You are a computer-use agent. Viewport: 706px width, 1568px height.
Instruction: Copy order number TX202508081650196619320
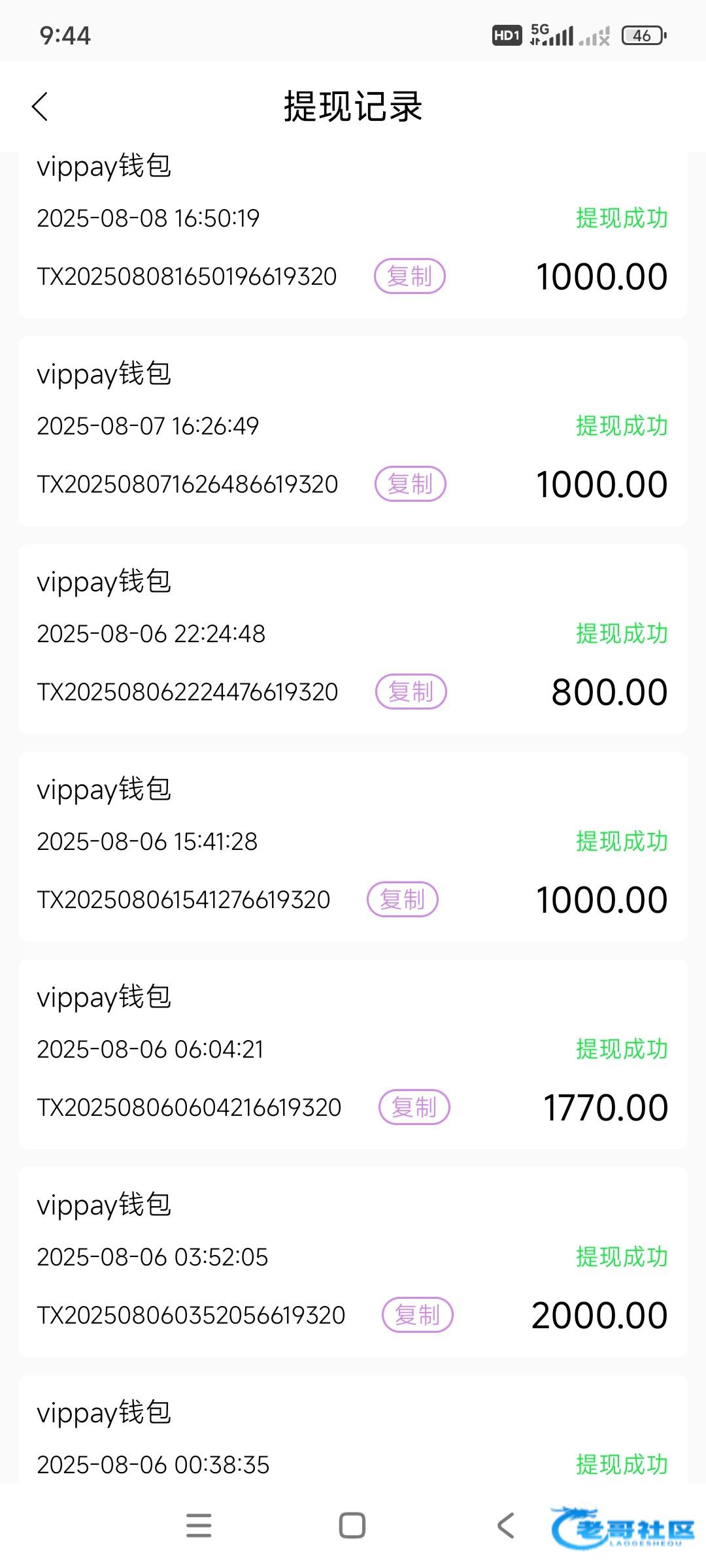pyautogui.click(x=409, y=276)
